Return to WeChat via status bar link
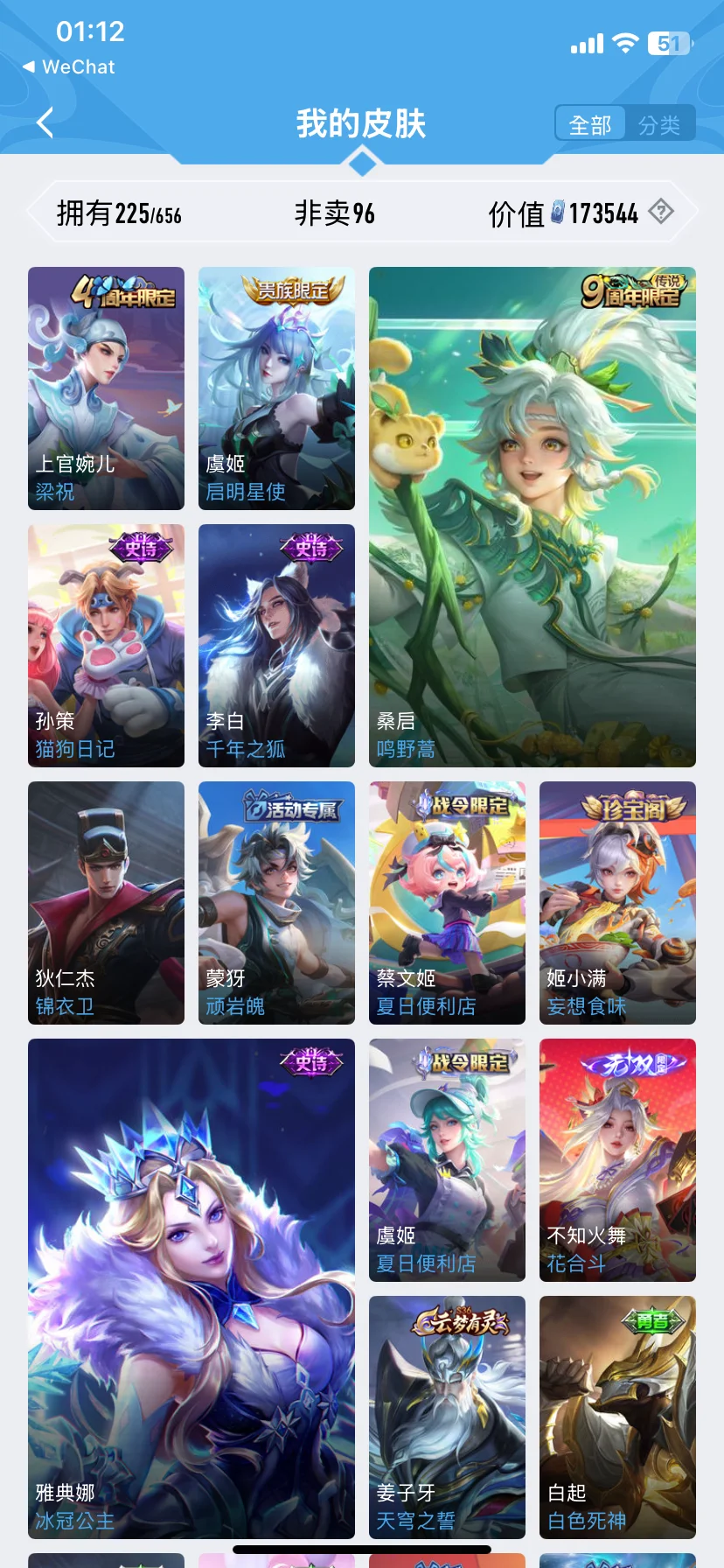Screen dimensions: 724x1568 (x=68, y=66)
